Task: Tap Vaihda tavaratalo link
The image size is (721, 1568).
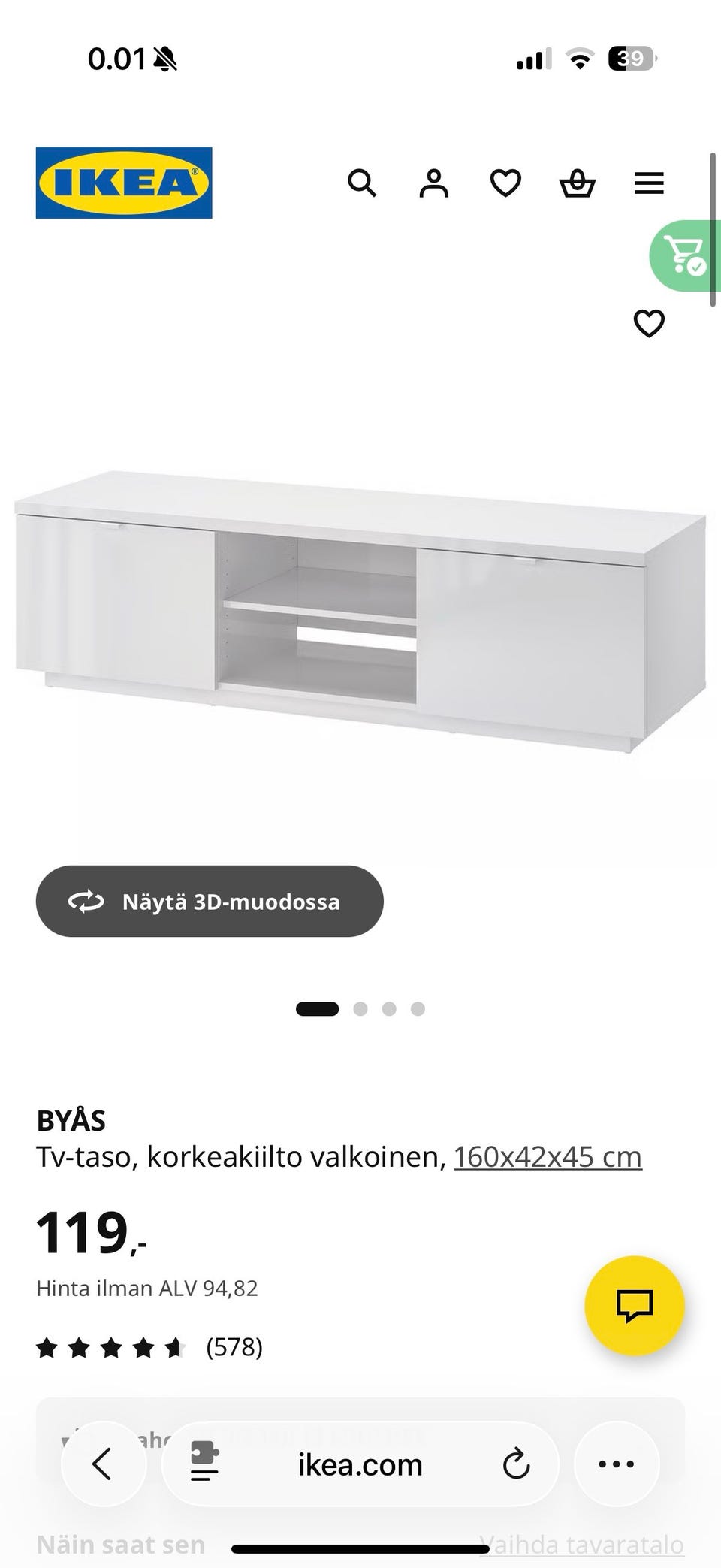Action: click(582, 1545)
